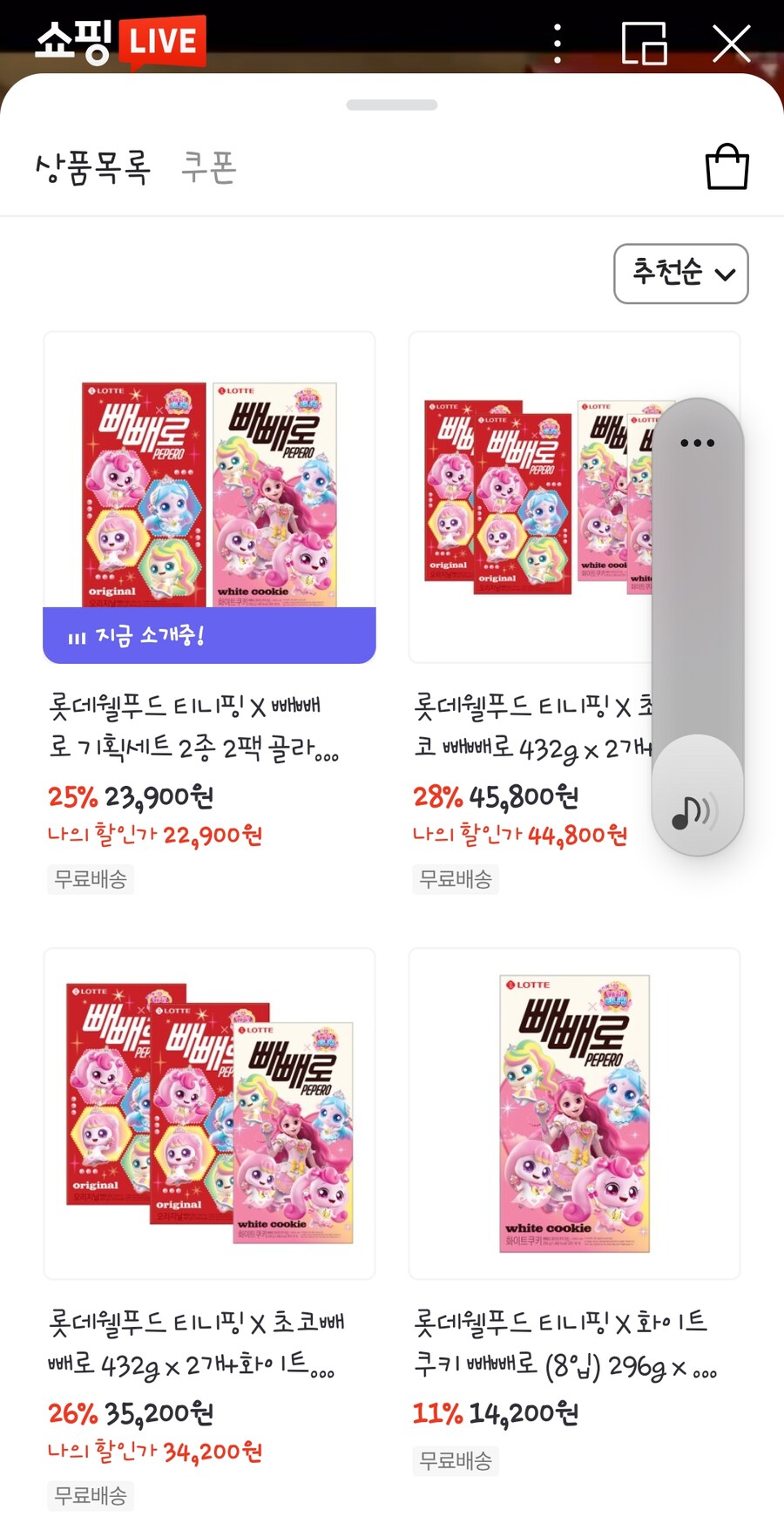
Task: Switch to picture-in-picture mode
Action: [x=644, y=43]
